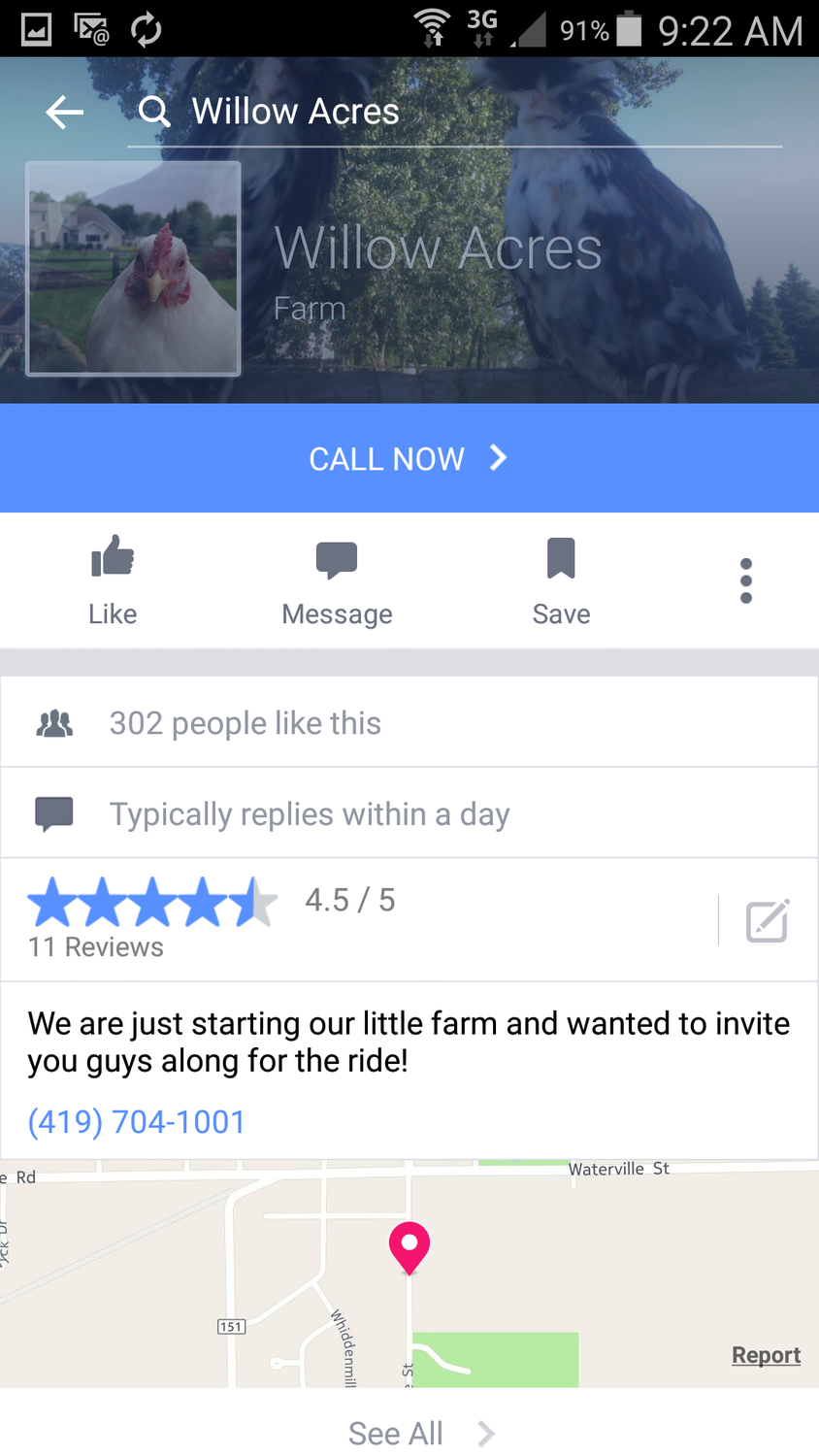This screenshot has width=819, height=1456.
Task: Open the map at the location pin
Action: (409, 1247)
